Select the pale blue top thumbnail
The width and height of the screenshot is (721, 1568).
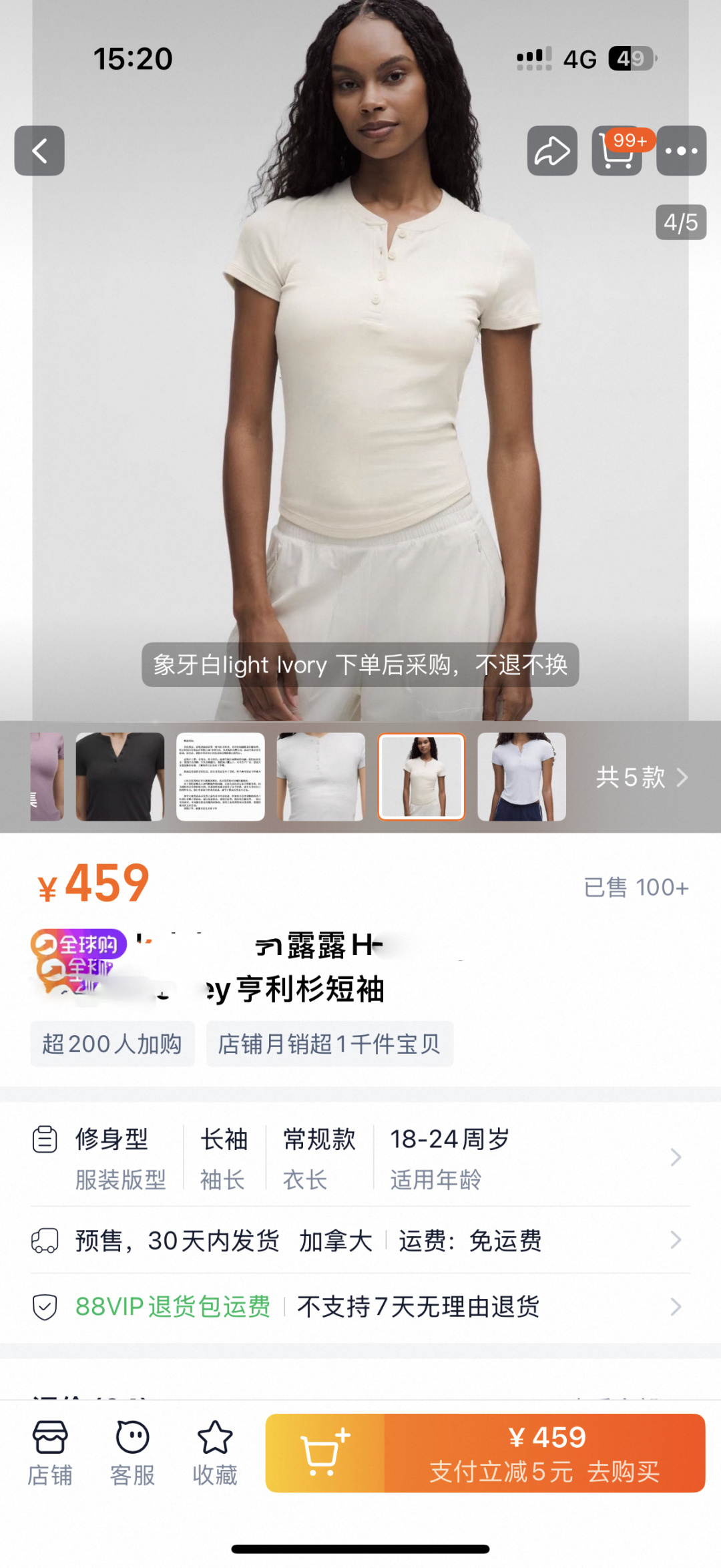tap(521, 777)
